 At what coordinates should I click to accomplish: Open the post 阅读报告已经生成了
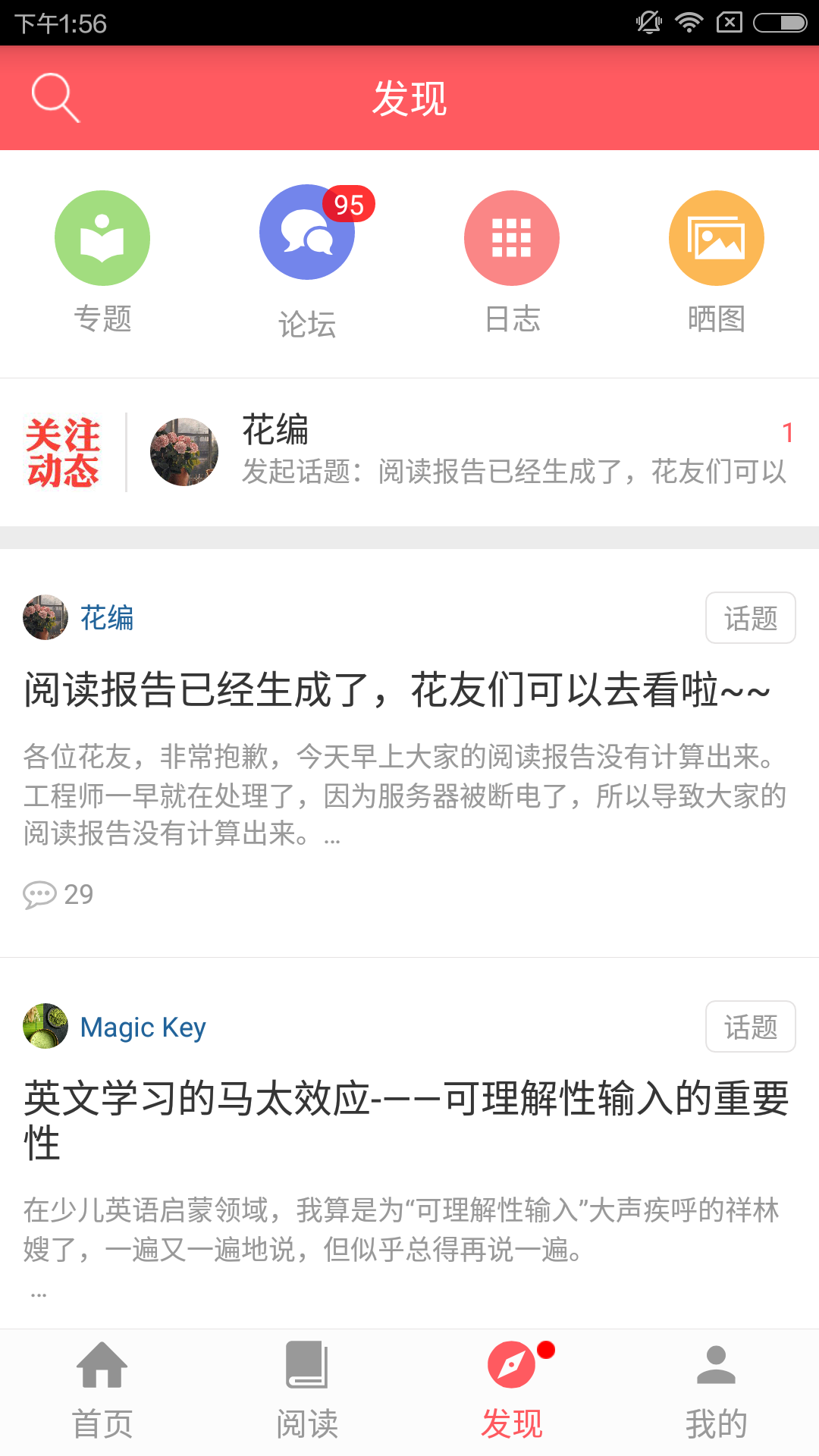tap(397, 690)
